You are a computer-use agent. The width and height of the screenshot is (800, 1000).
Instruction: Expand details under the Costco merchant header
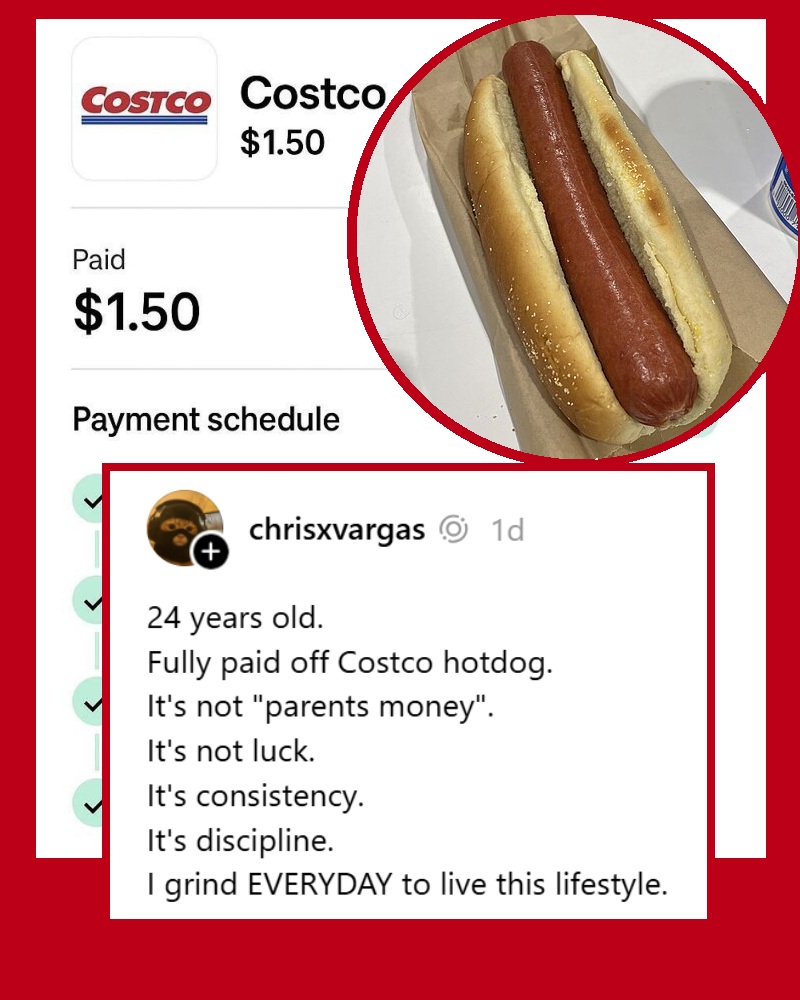click(x=313, y=96)
